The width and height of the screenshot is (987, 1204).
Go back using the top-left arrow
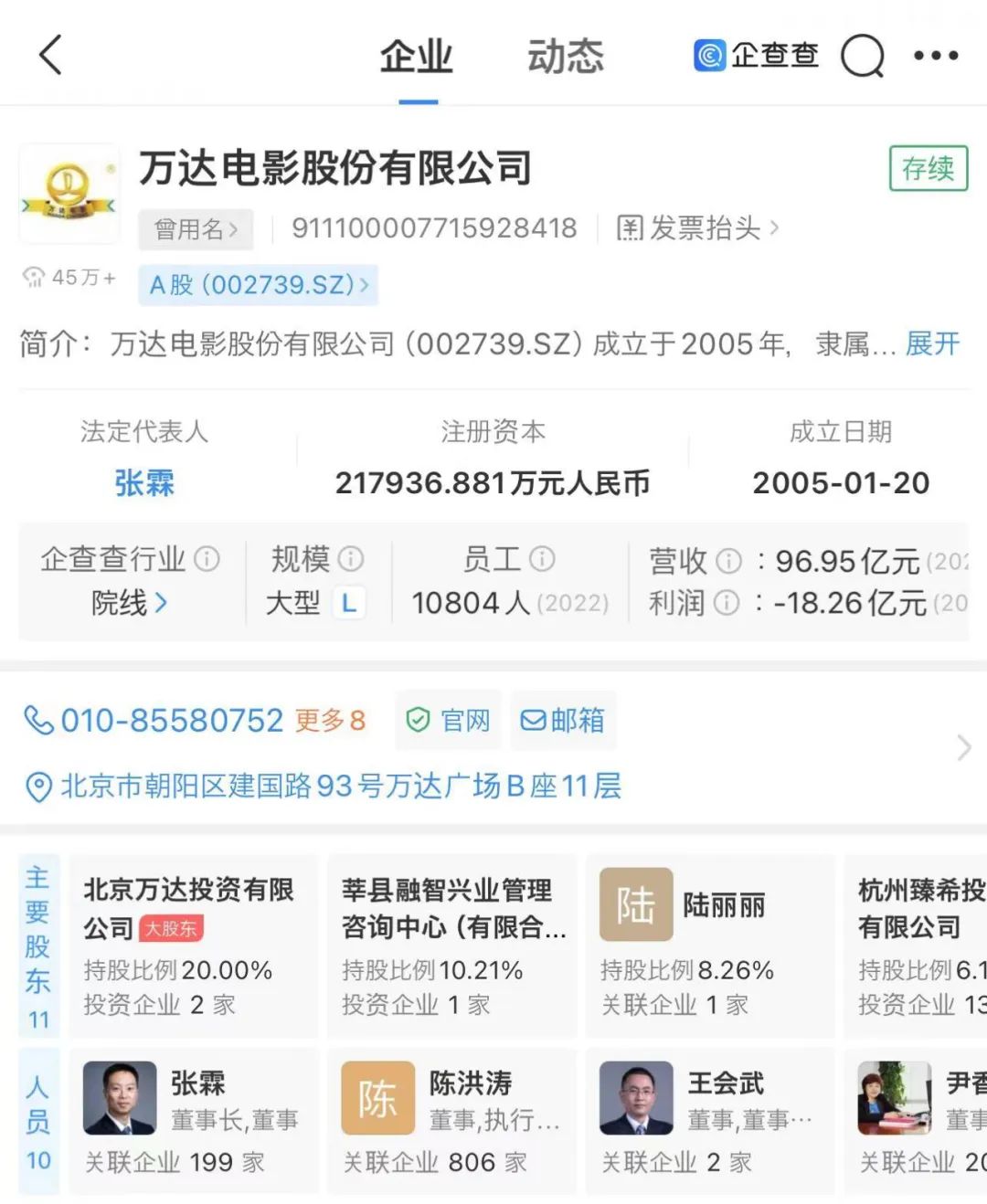coord(51,55)
